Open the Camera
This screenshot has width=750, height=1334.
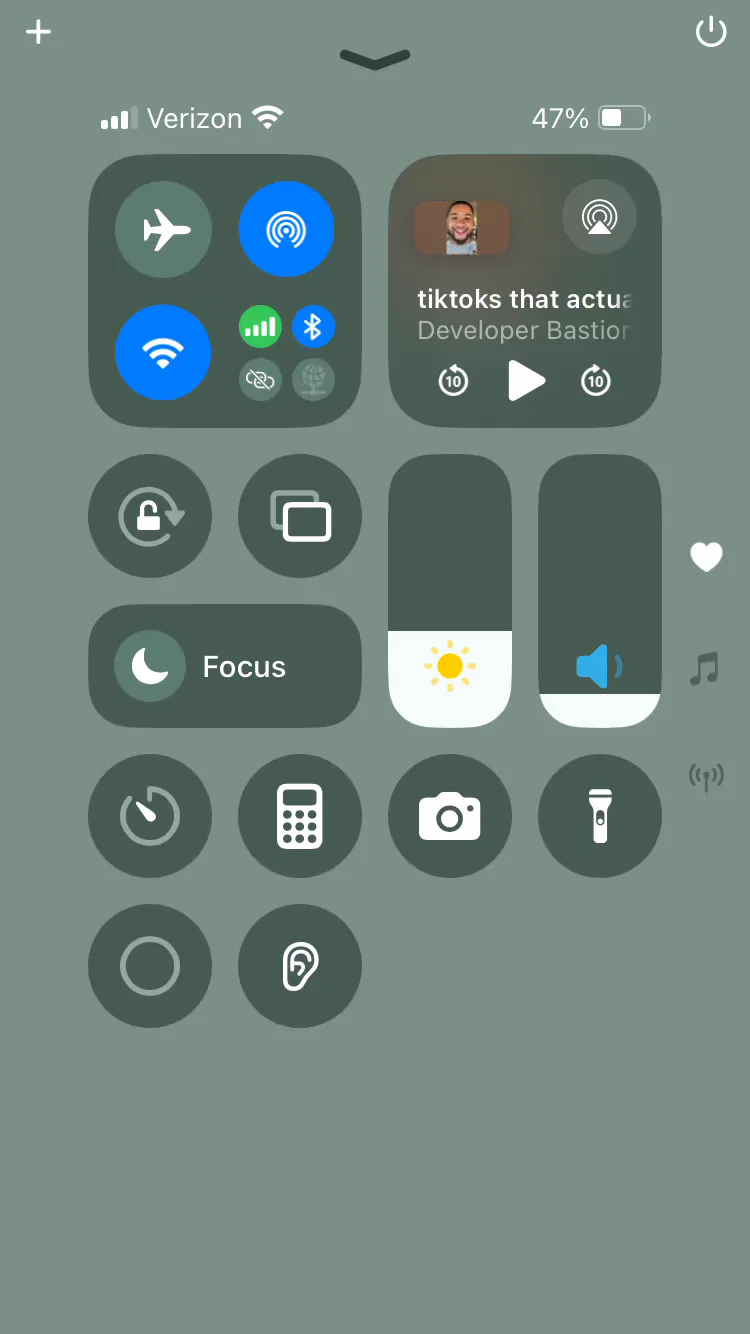click(x=450, y=816)
